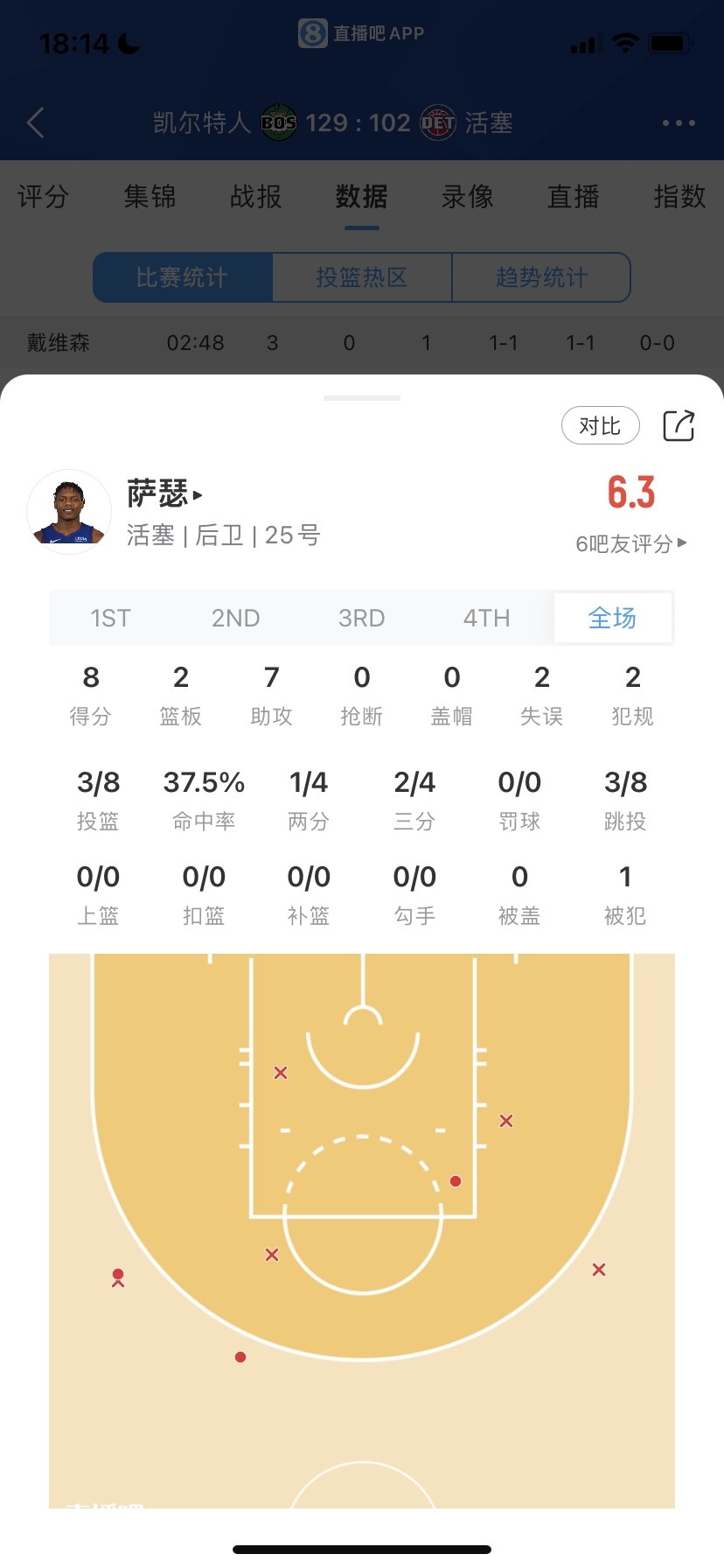
Task: Show 4TH quarter stats
Action: 486,619
